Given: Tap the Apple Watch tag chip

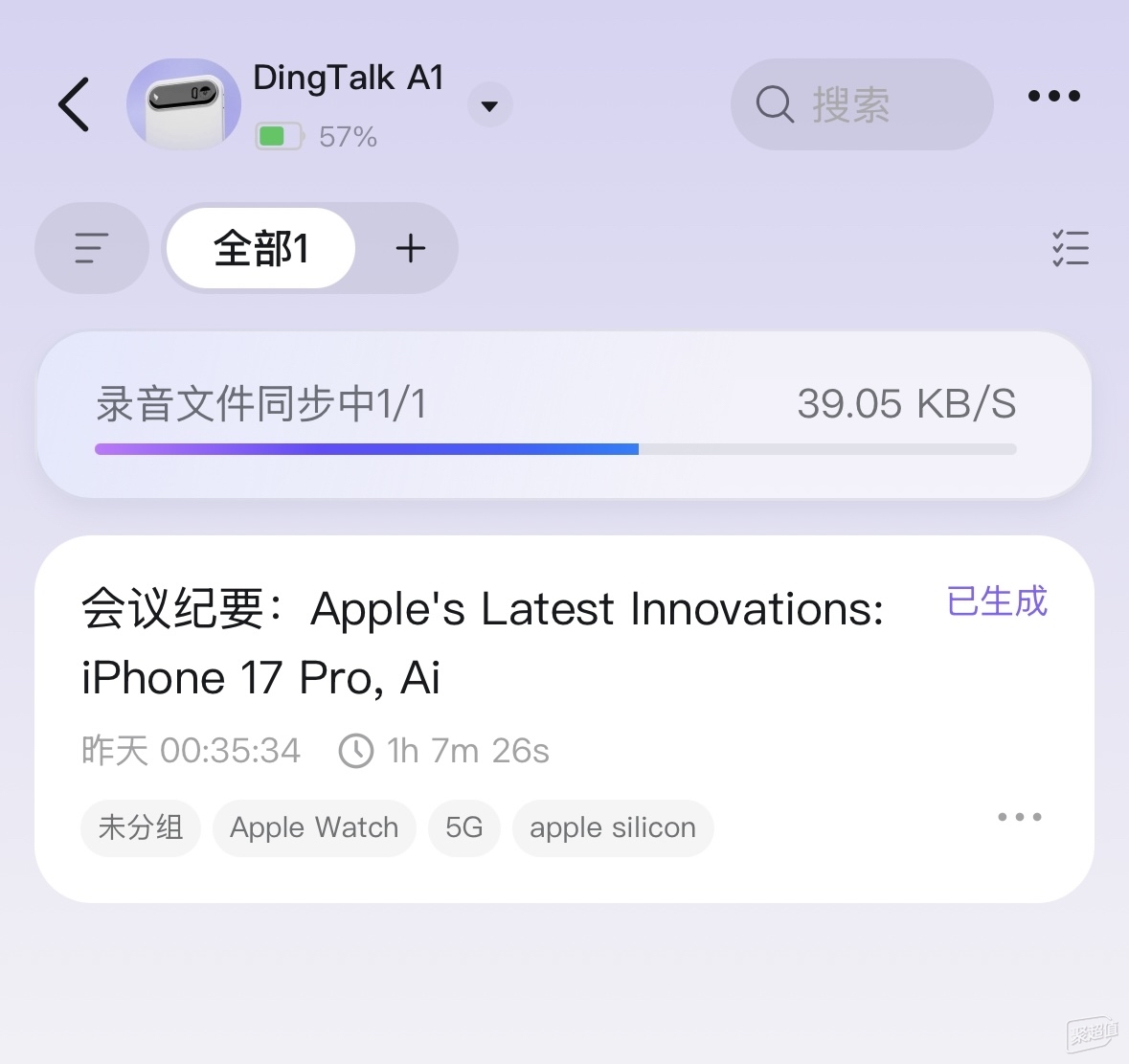Looking at the screenshot, I should (x=314, y=827).
